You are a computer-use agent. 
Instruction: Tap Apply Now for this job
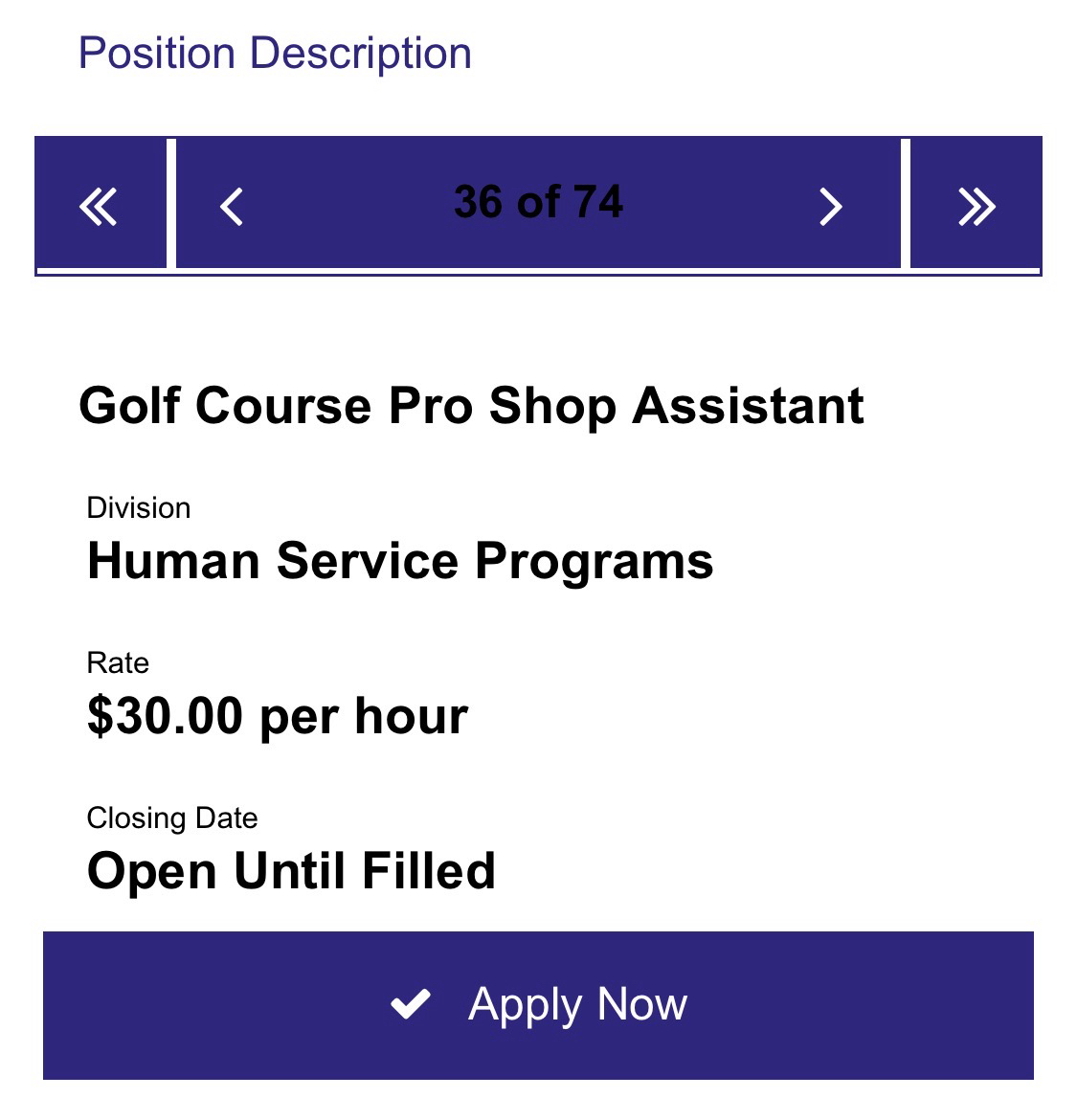[538, 1004]
